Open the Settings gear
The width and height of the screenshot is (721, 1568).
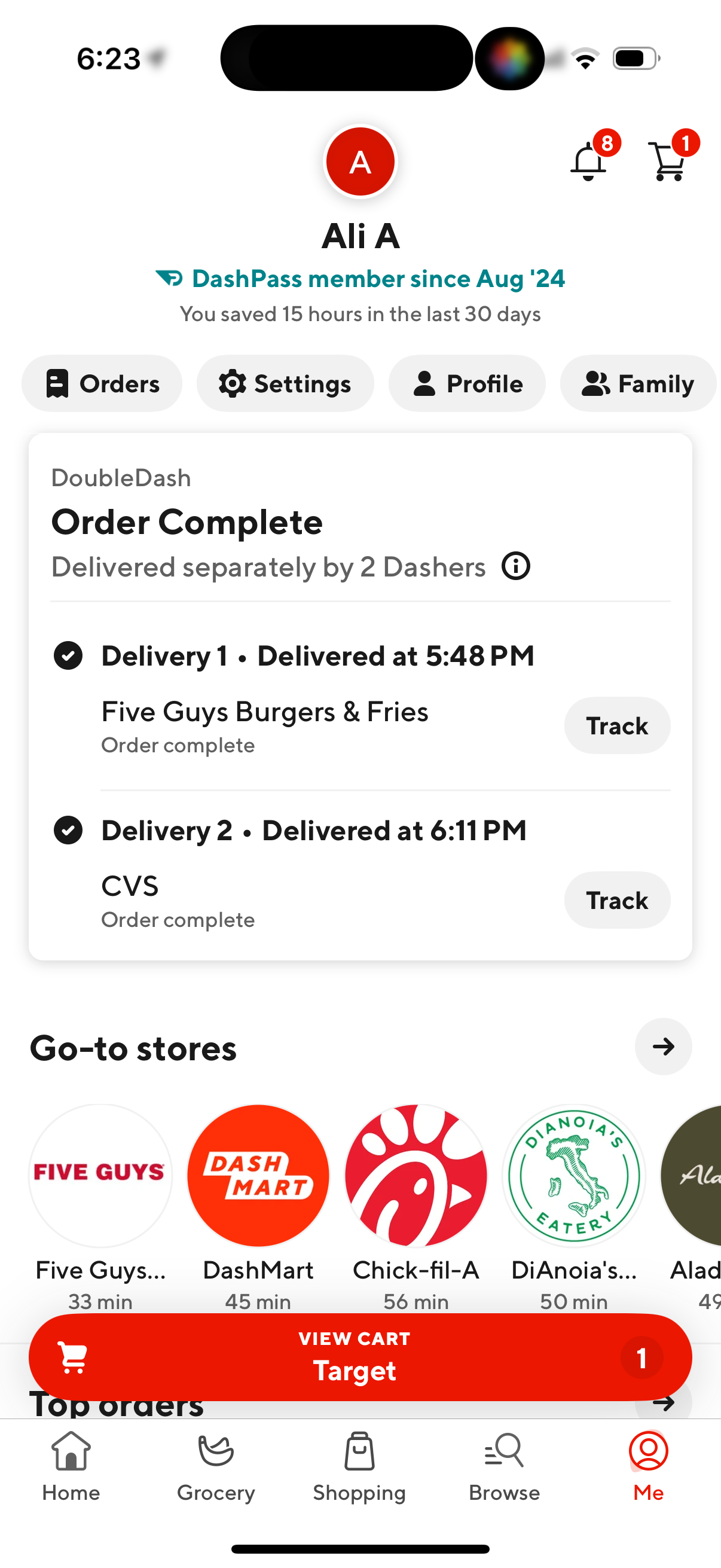click(x=285, y=383)
